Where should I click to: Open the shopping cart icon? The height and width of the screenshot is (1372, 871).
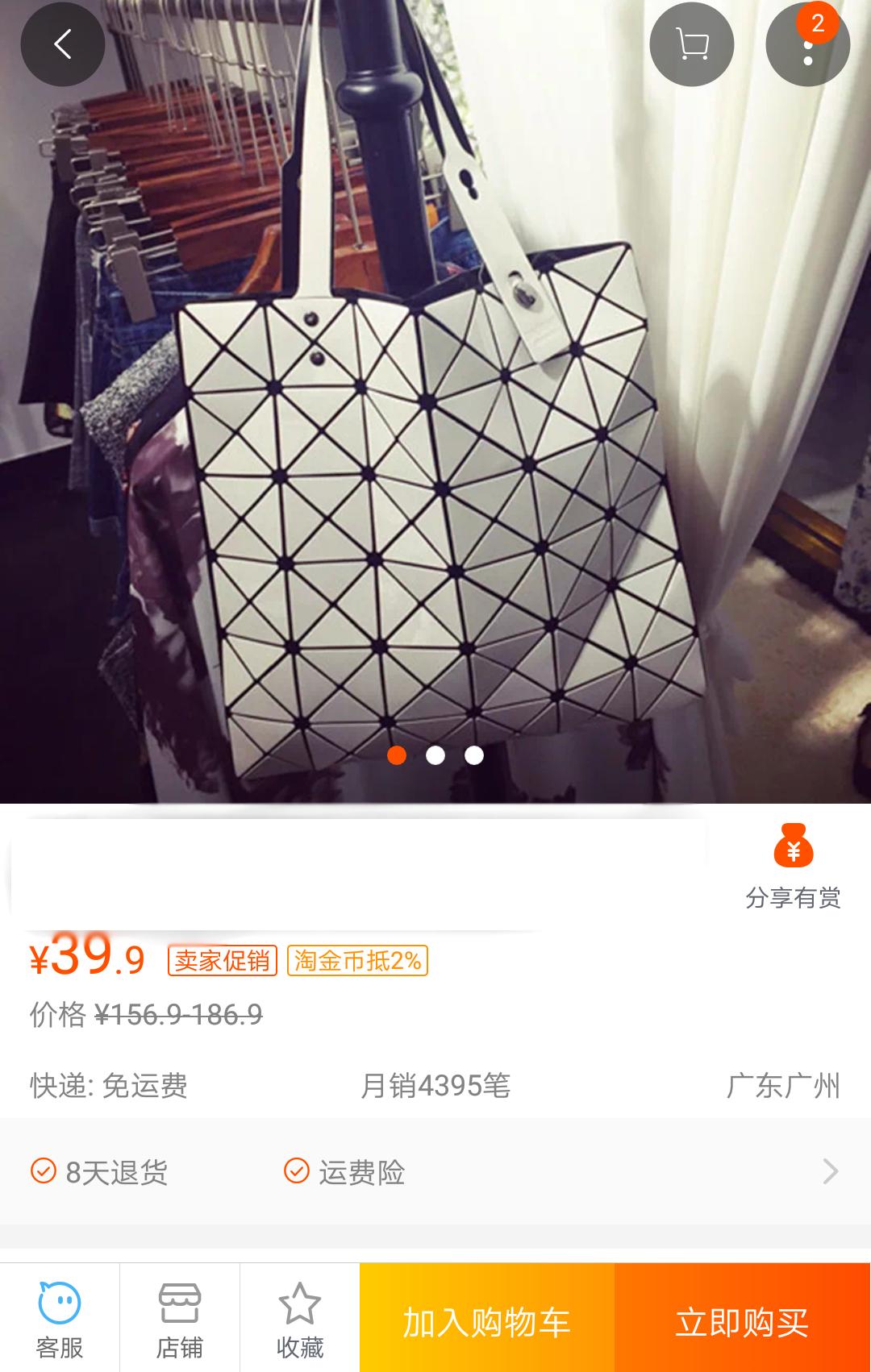click(x=692, y=44)
